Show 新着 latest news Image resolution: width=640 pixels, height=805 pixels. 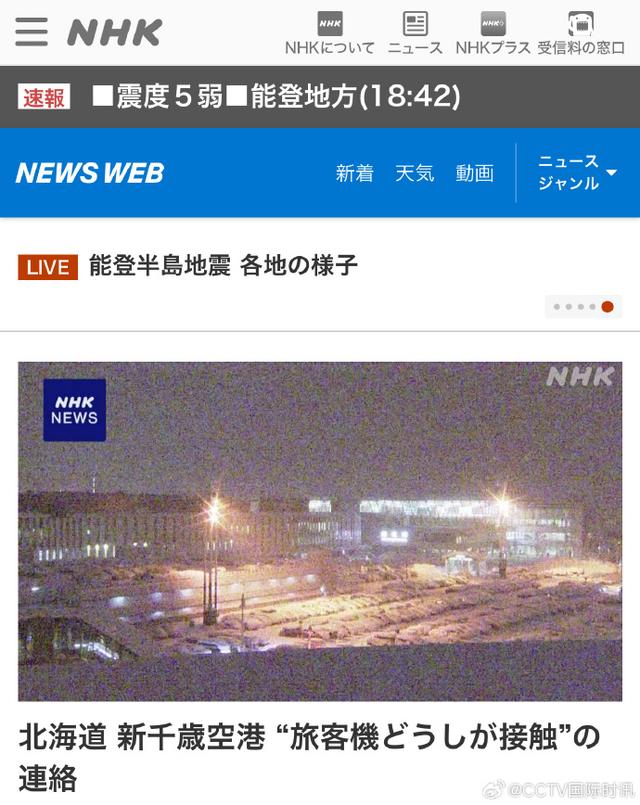(354, 173)
